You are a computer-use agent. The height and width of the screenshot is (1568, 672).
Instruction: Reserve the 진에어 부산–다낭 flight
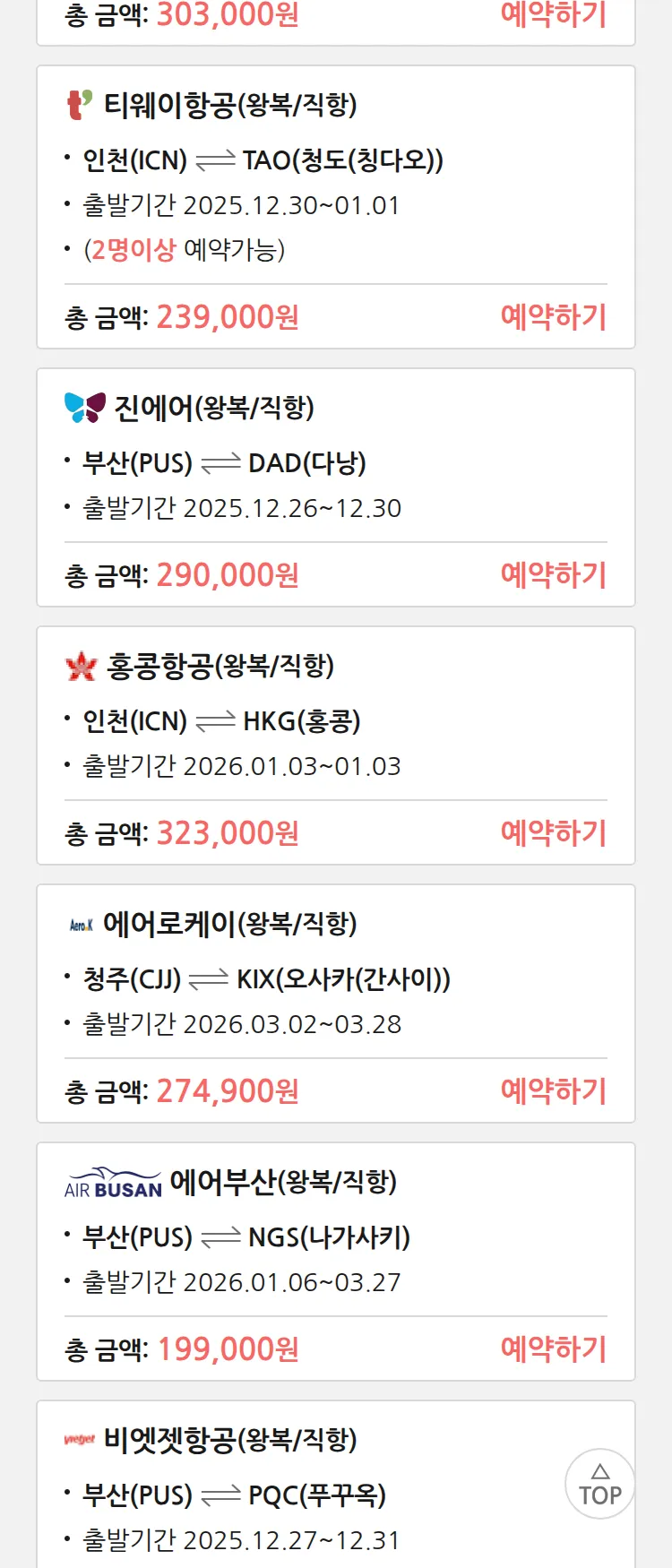click(x=553, y=575)
